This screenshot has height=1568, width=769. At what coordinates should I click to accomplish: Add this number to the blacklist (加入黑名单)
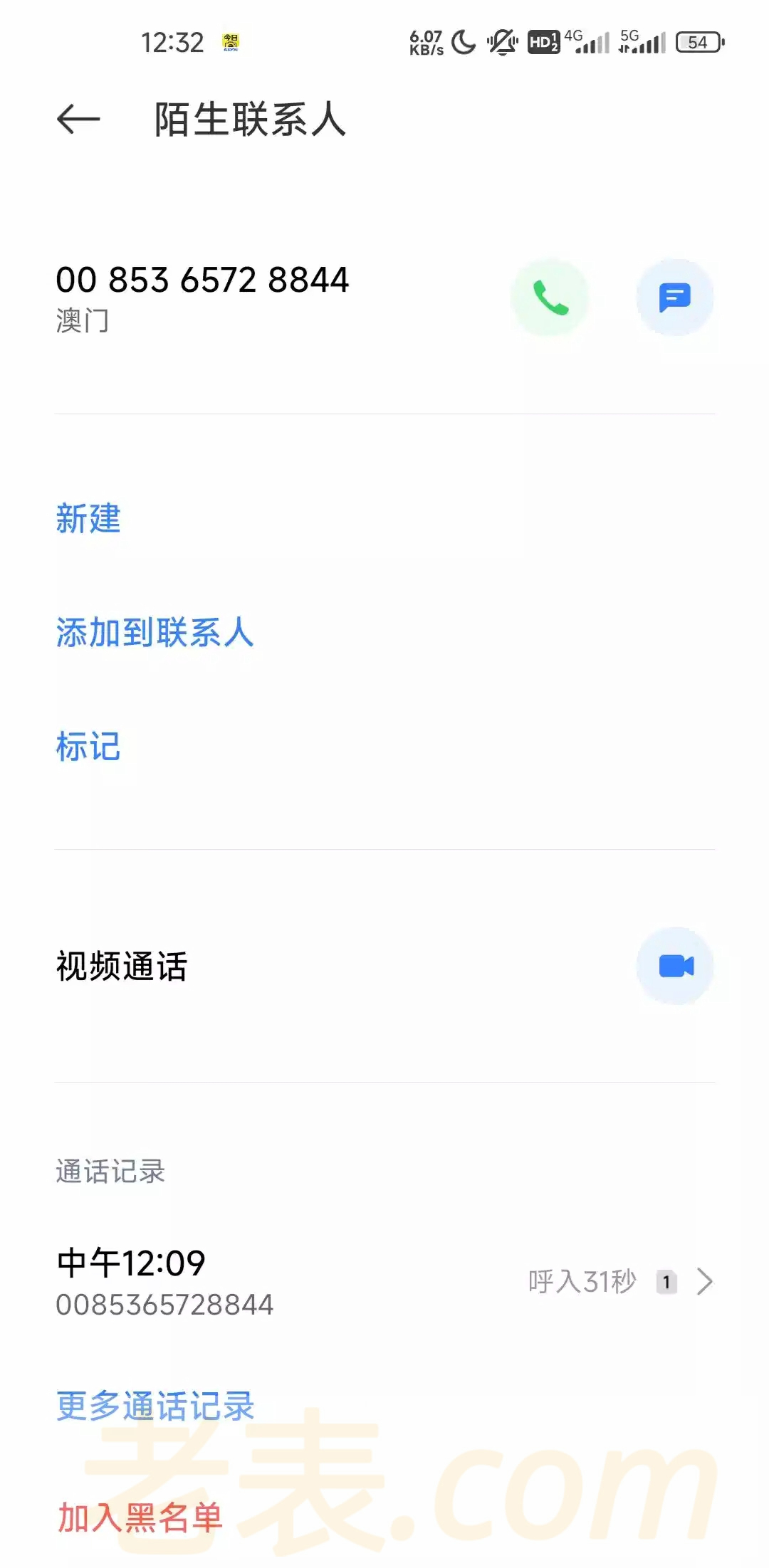click(x=140, y=1517)
